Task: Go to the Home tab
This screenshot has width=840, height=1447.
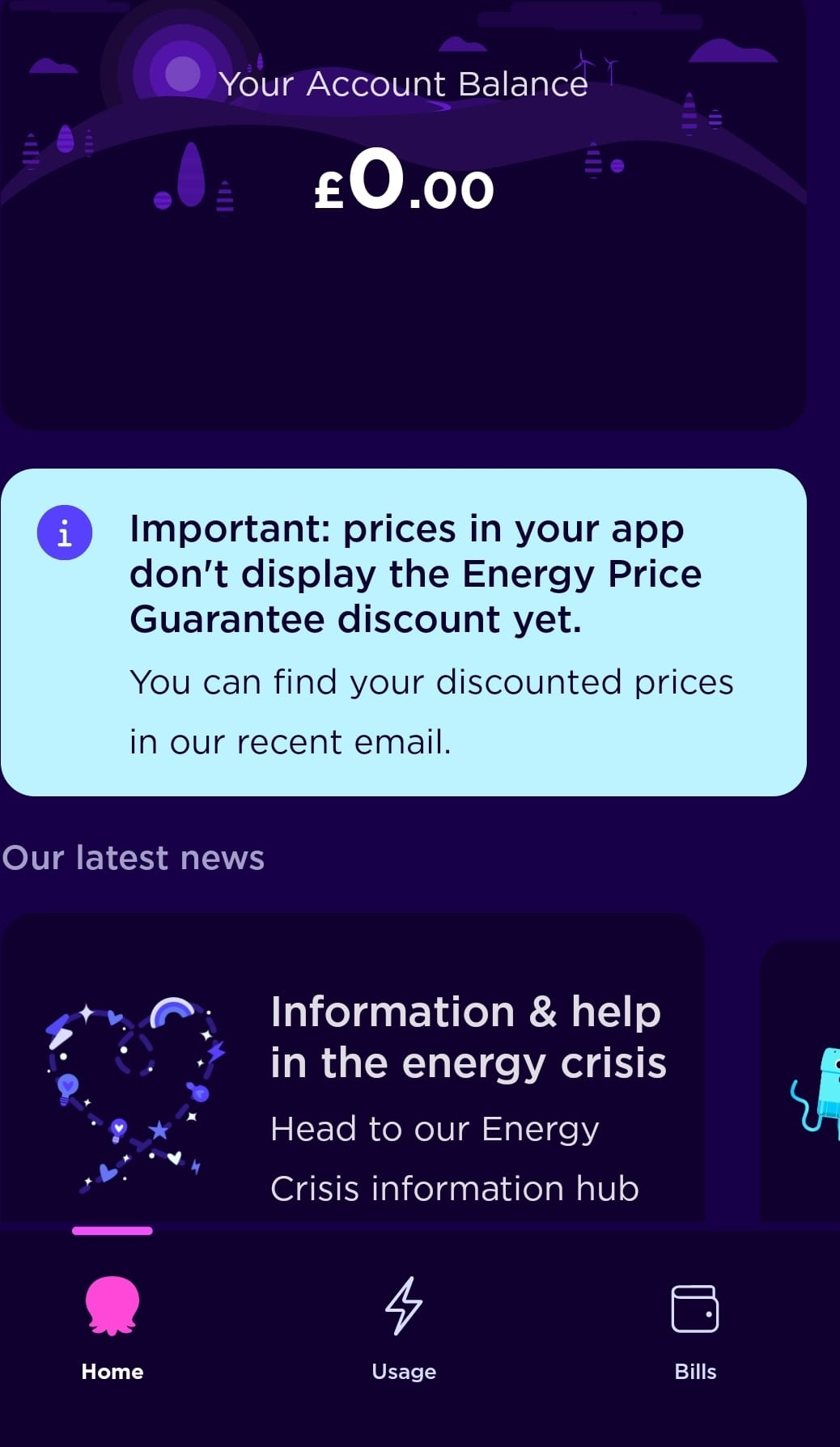Action: coord(112,1327)
